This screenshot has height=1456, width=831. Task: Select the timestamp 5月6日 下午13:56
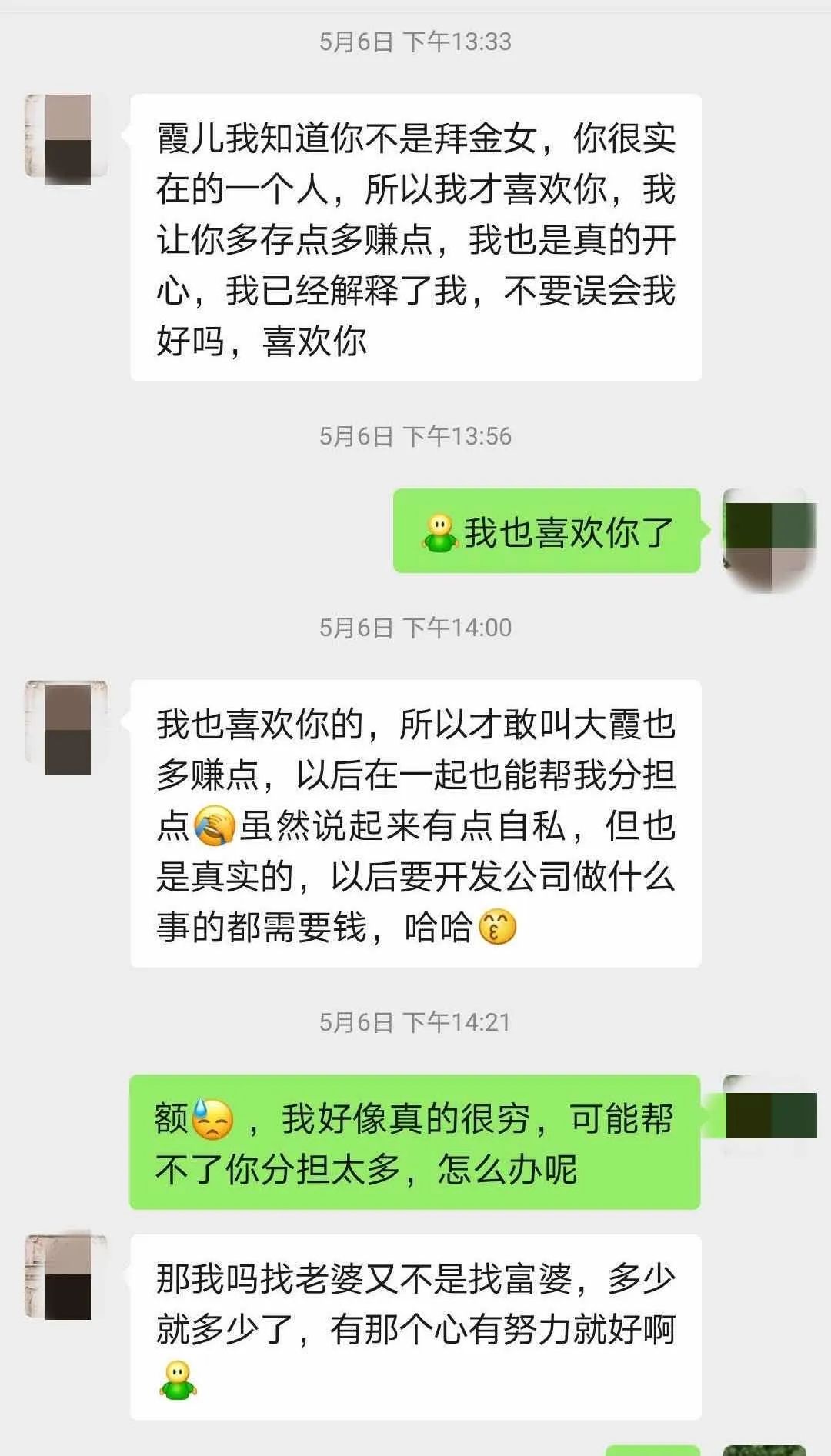pyautogui.click(x=415, y=433)
